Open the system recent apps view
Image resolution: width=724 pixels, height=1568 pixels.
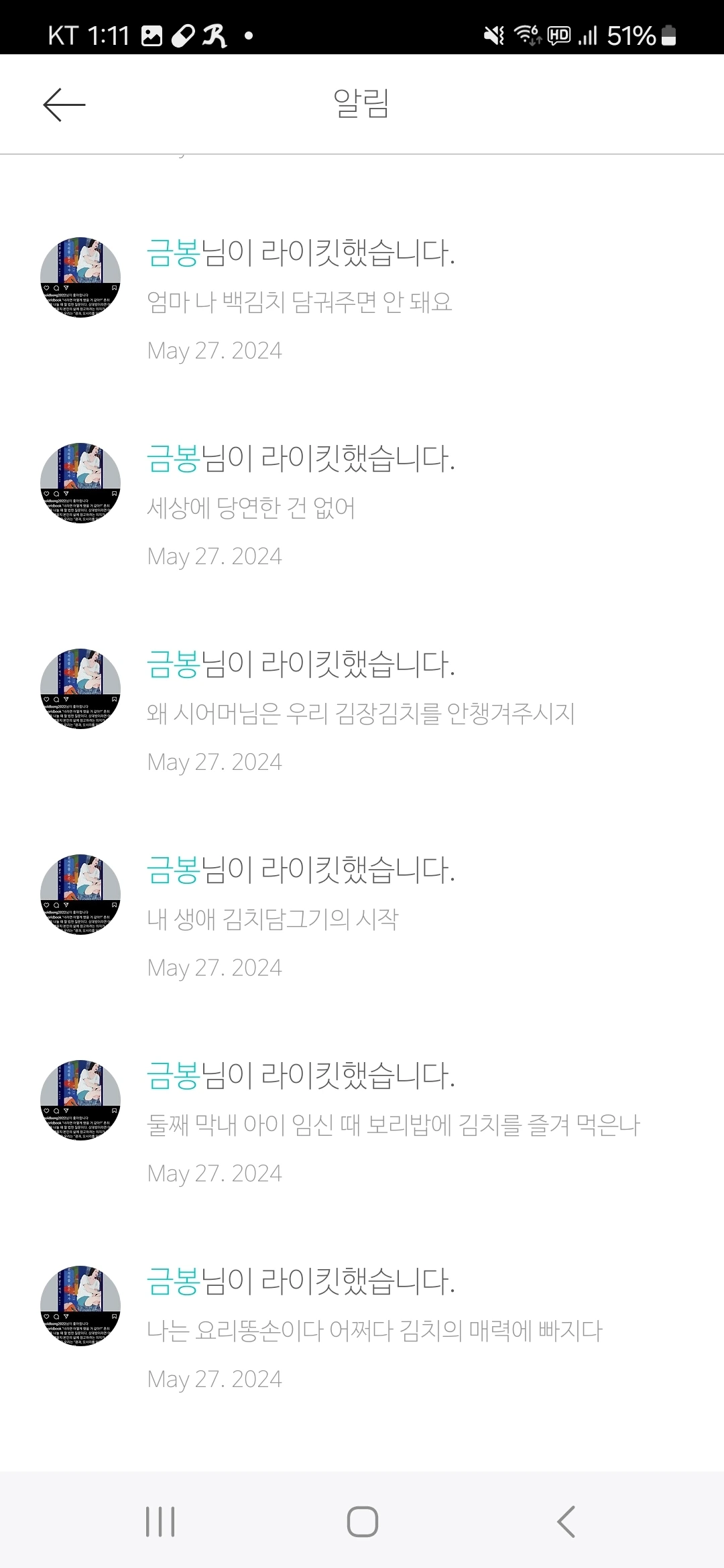click(x=160, y=1521)
